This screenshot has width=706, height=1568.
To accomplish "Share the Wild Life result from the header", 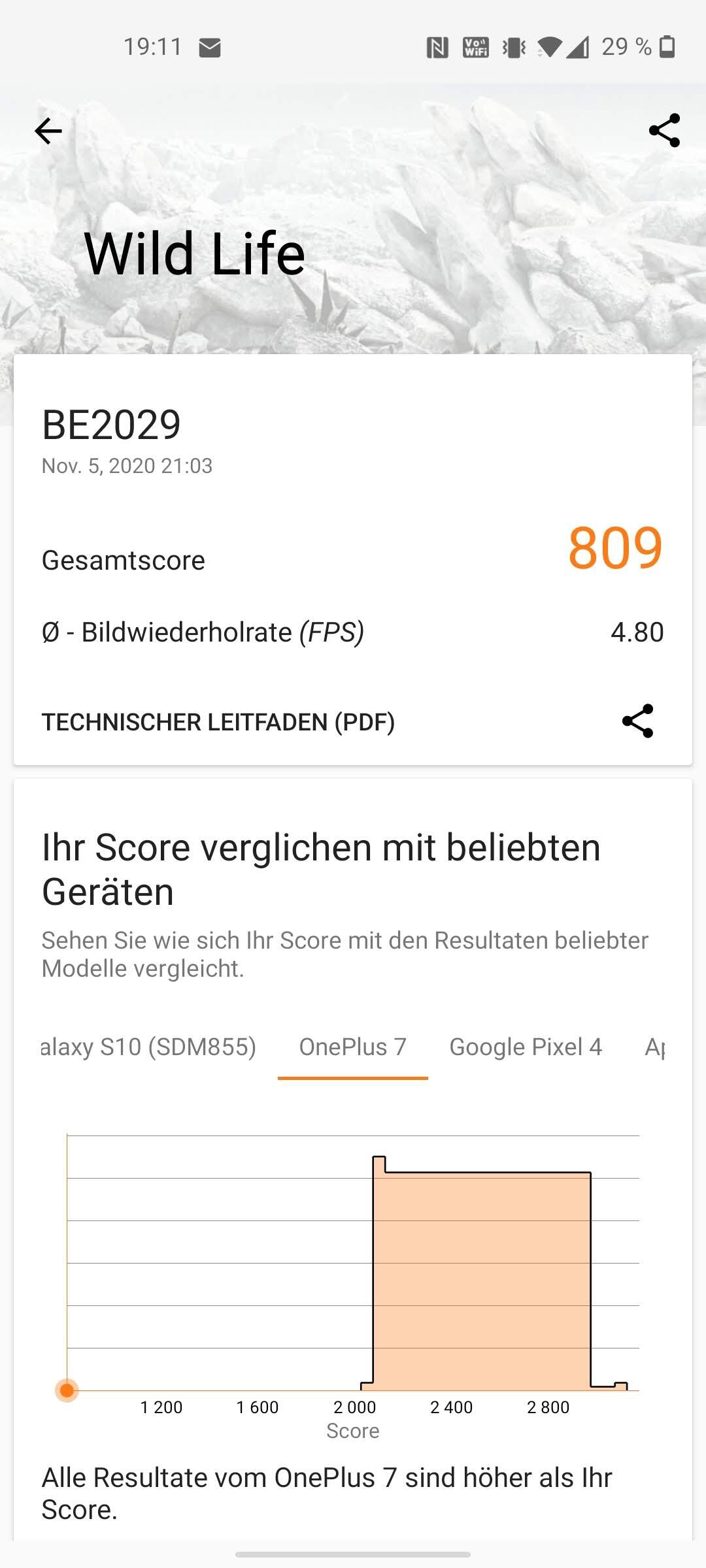I will pyautogui.click(x=664, y=131).
